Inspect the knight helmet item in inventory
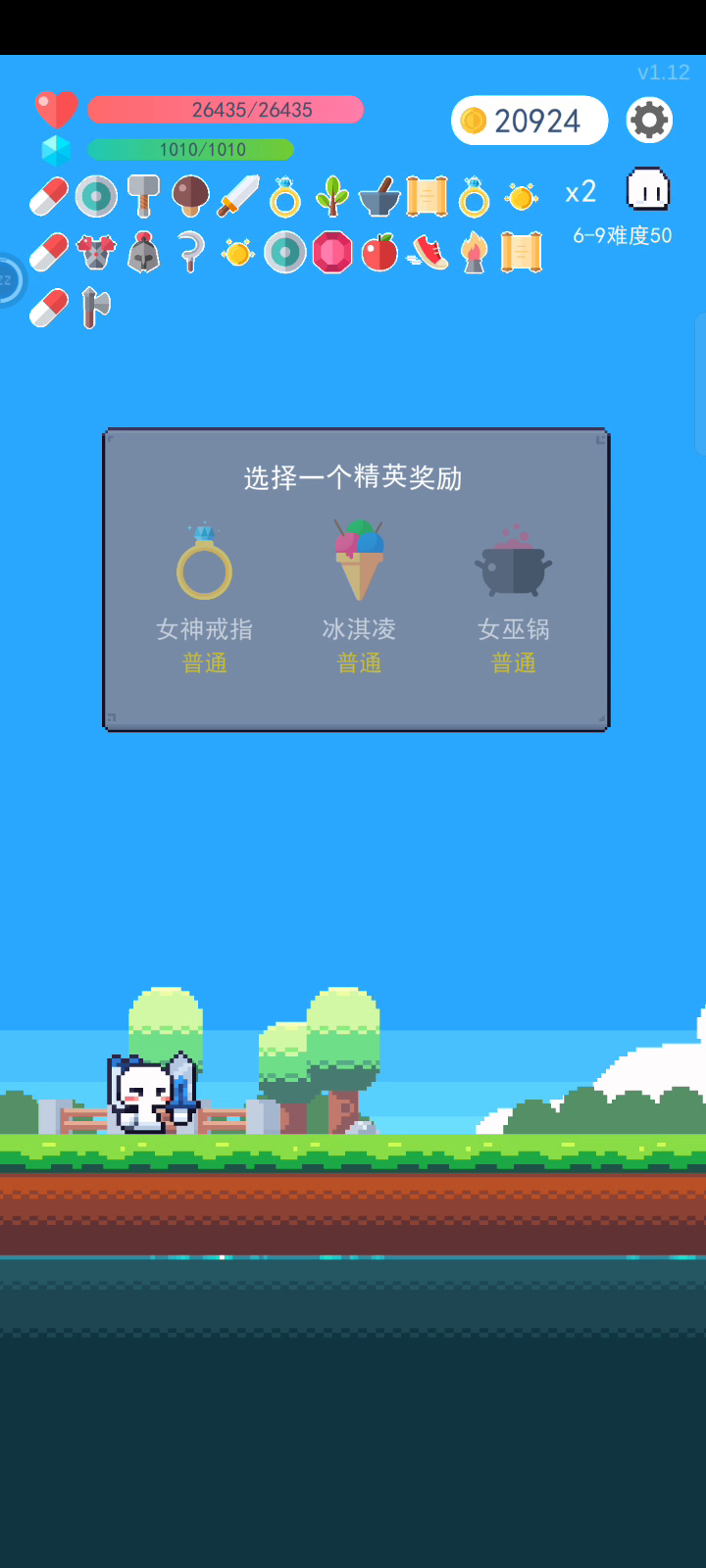The width and height of the screenshot is (706, 1568). (x=143, y=253)
